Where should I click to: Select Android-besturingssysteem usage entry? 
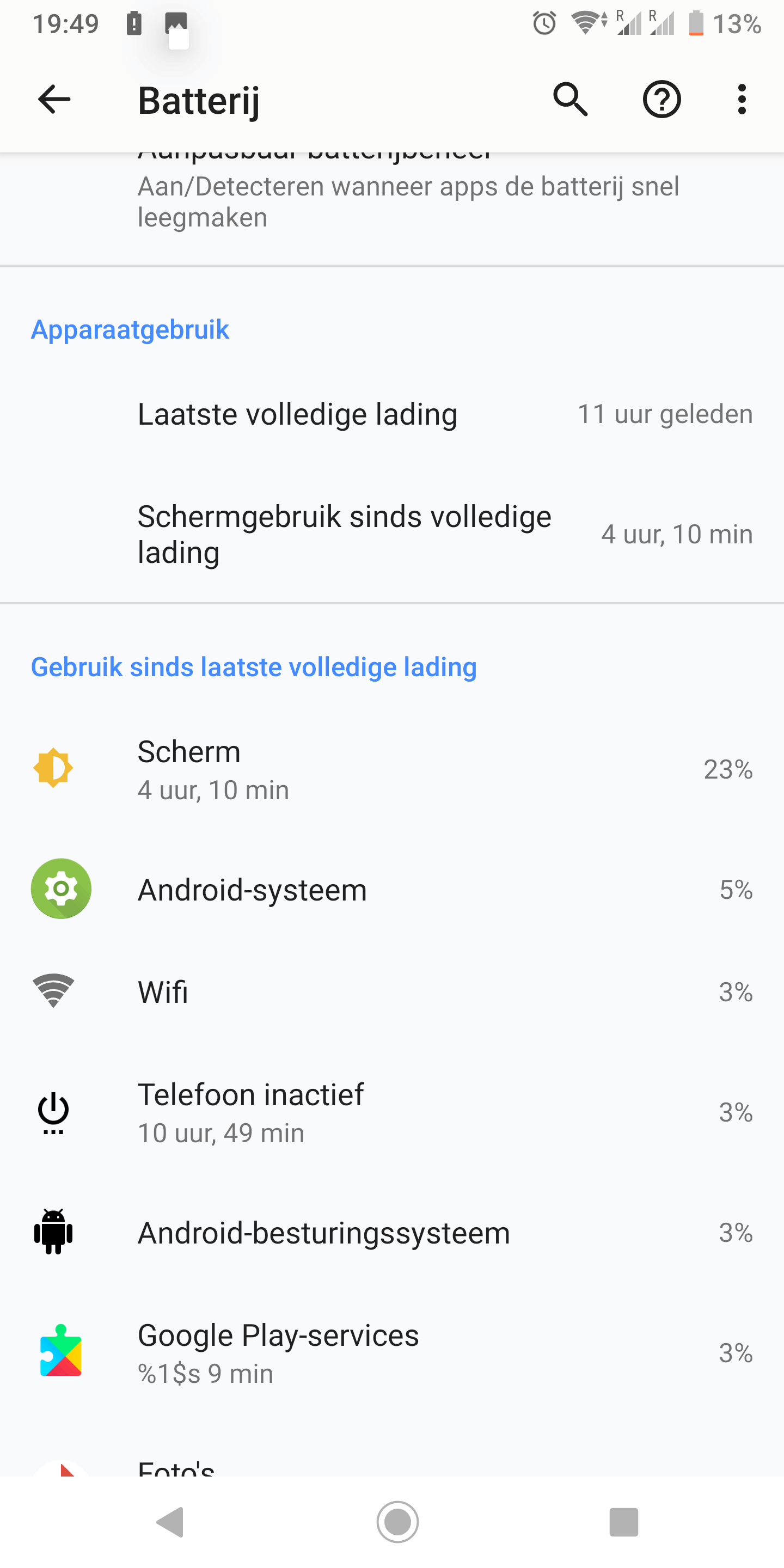coord(392,1233)
